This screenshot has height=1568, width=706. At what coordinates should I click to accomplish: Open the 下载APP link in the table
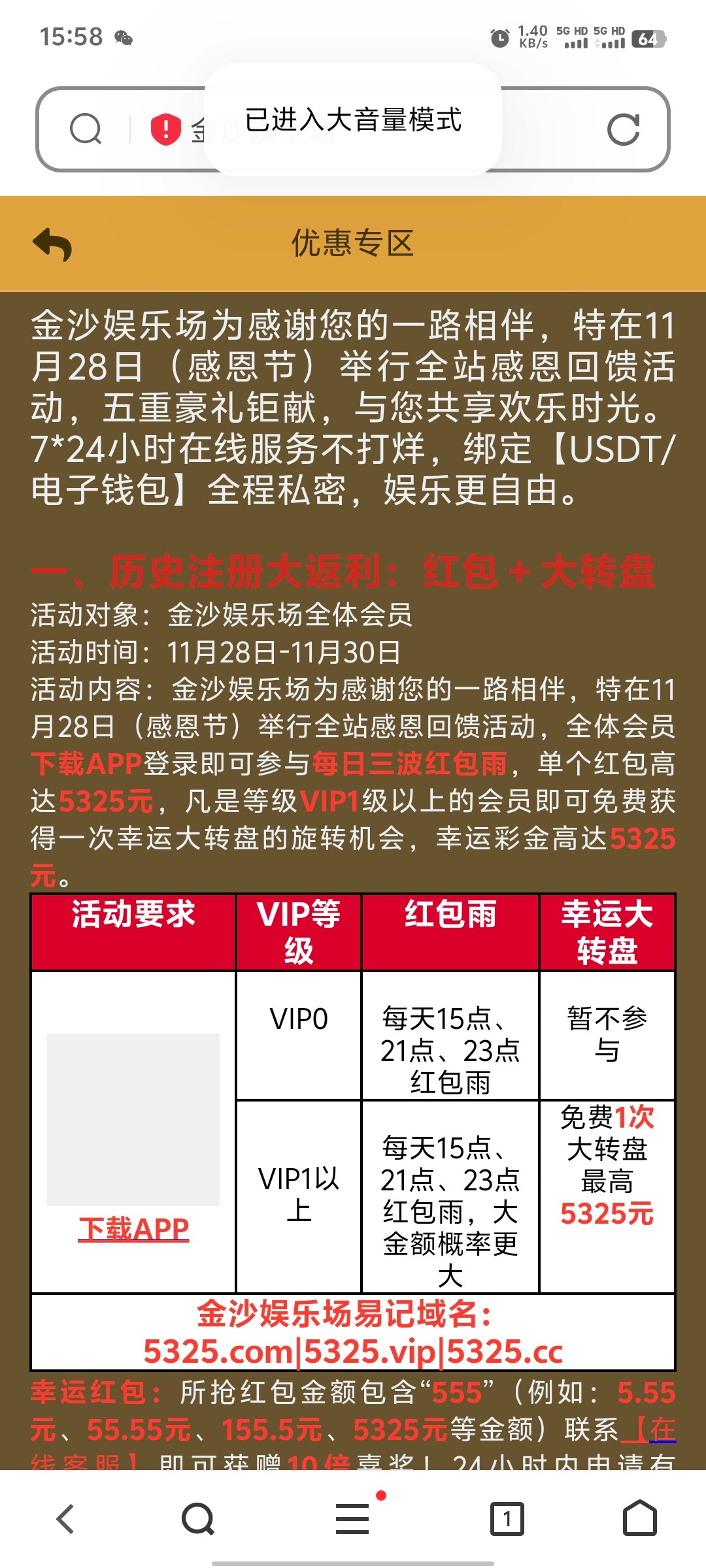tap(134, 1229)
